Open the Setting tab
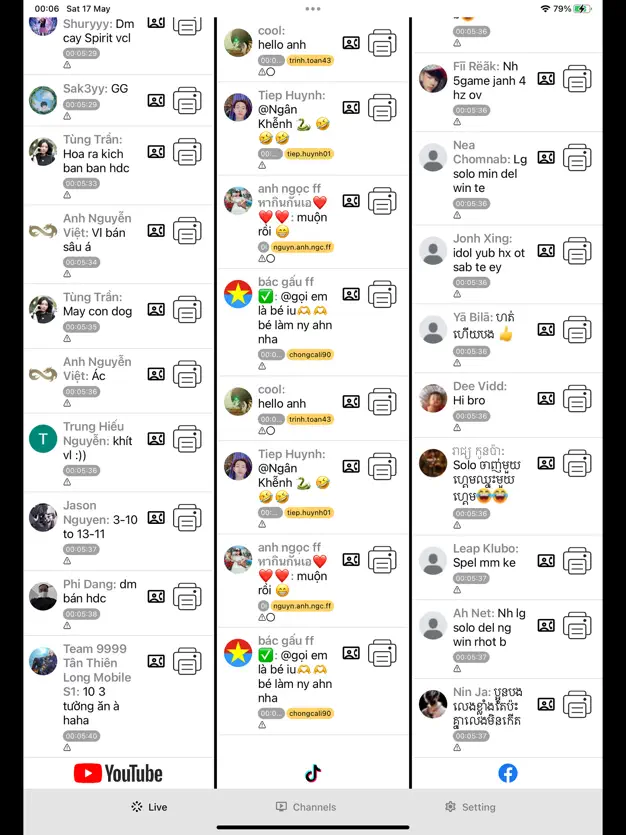Image resolution: width=626 pixels, height=835 pixels. click(x=470, y=807)
